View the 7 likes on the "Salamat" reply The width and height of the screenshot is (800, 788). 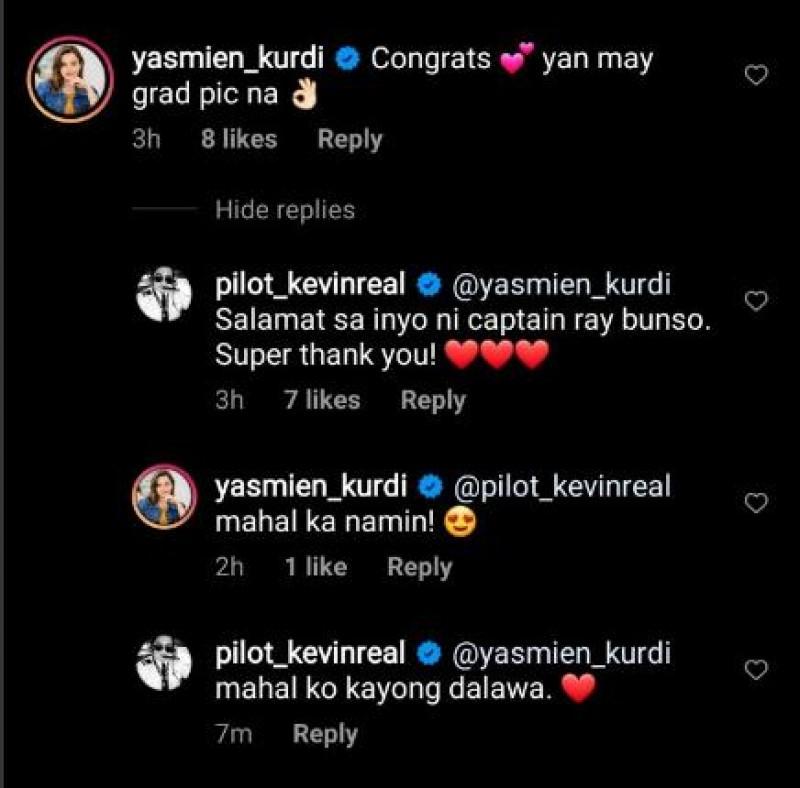321,401
